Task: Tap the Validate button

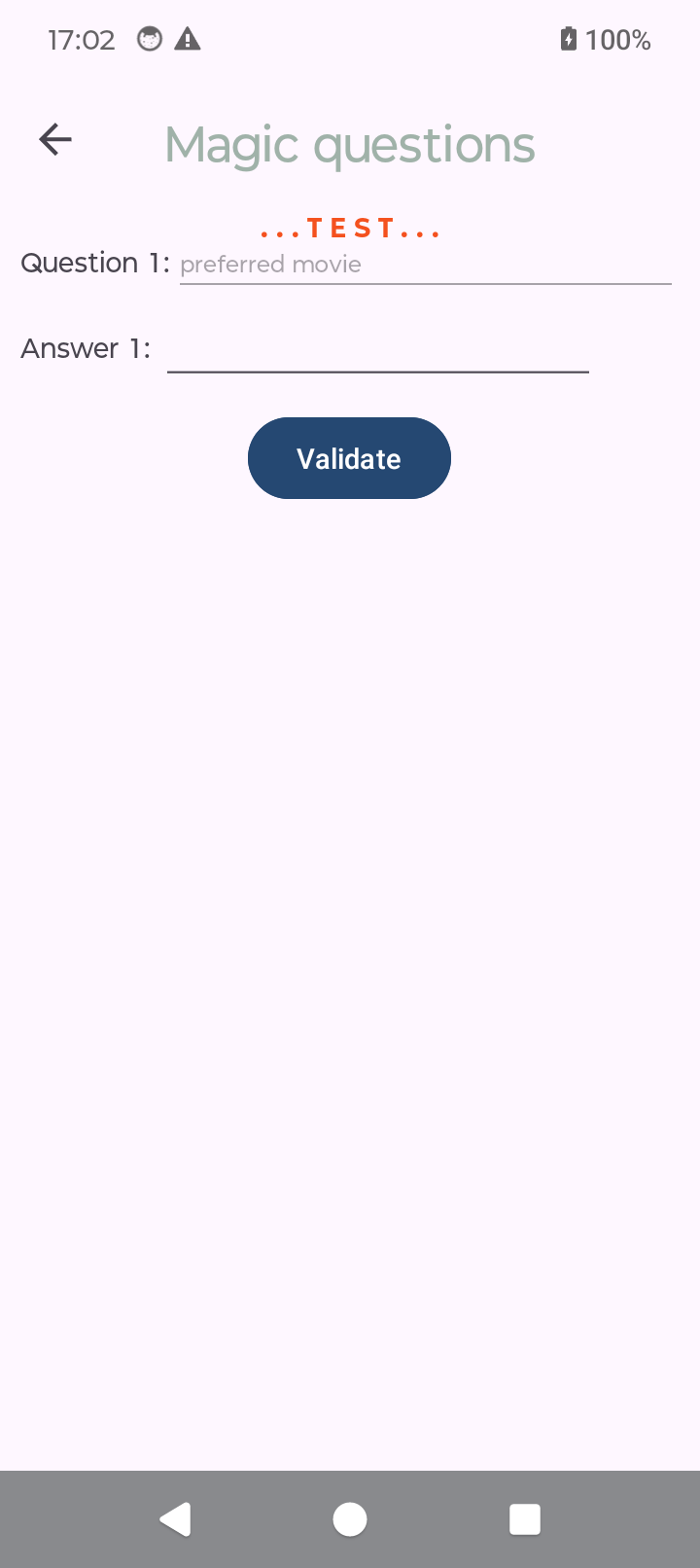Action: point(349,458)
